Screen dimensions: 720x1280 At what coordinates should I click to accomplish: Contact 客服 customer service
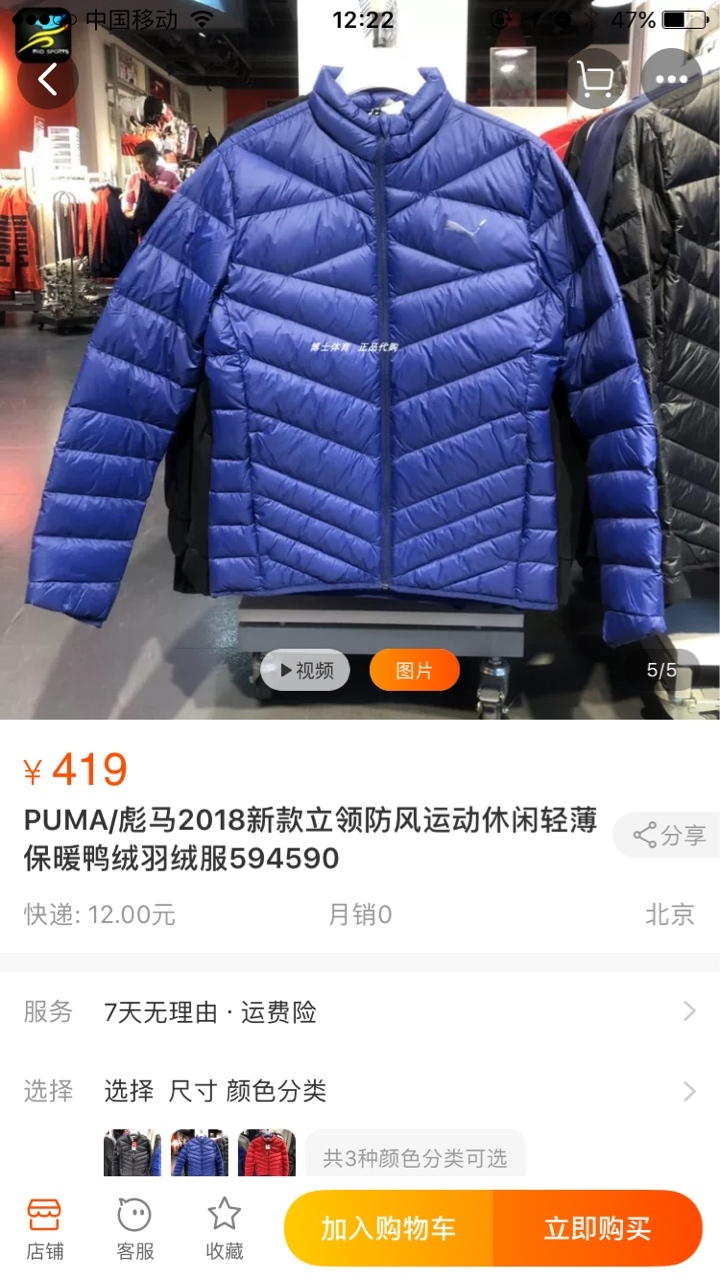click(135, 1228)
